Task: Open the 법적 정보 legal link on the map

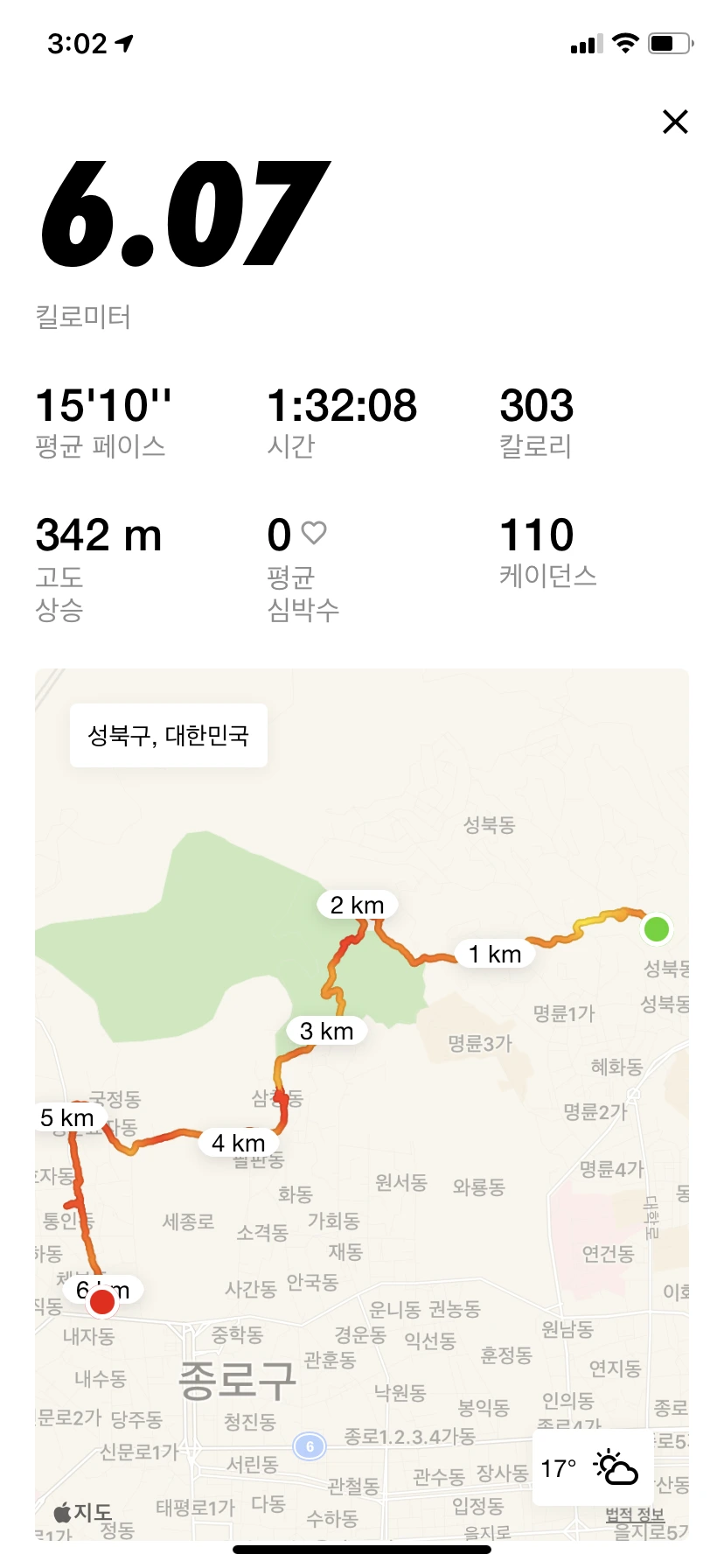Action: coord(635,1515)
